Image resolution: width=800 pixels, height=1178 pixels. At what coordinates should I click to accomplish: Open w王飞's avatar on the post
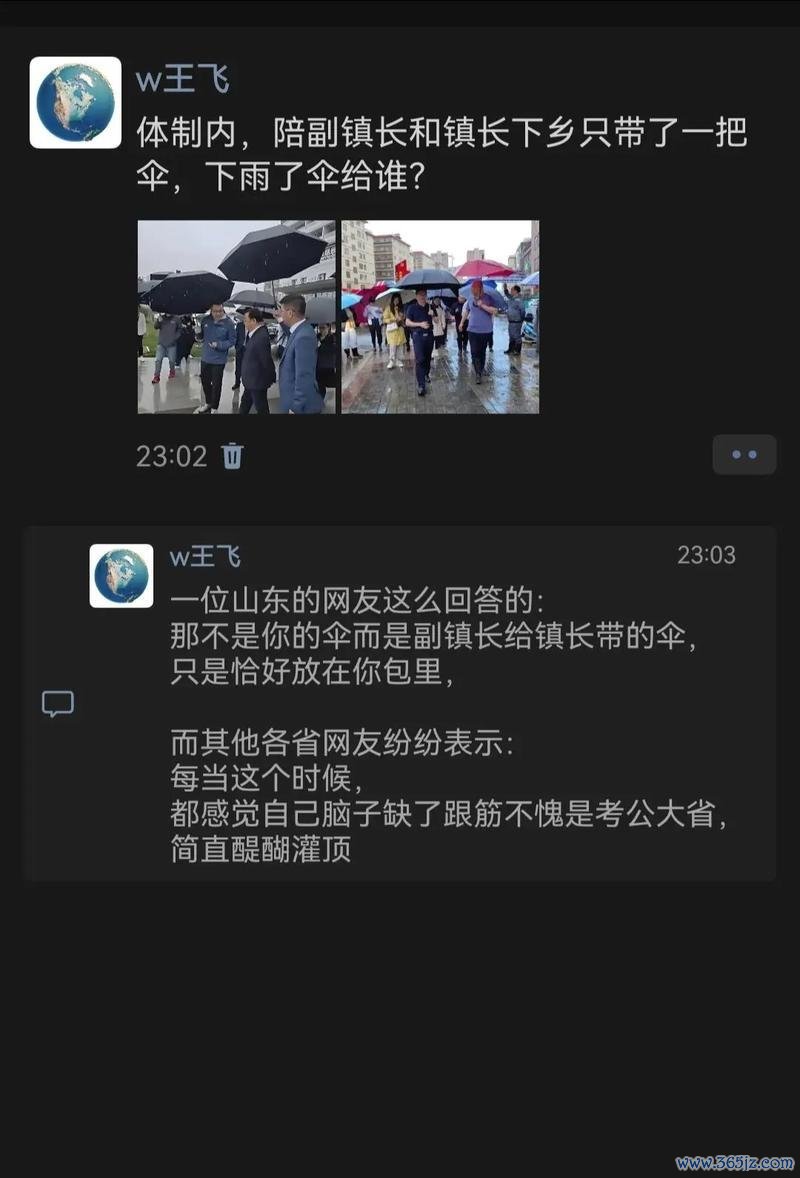(75, 103)
